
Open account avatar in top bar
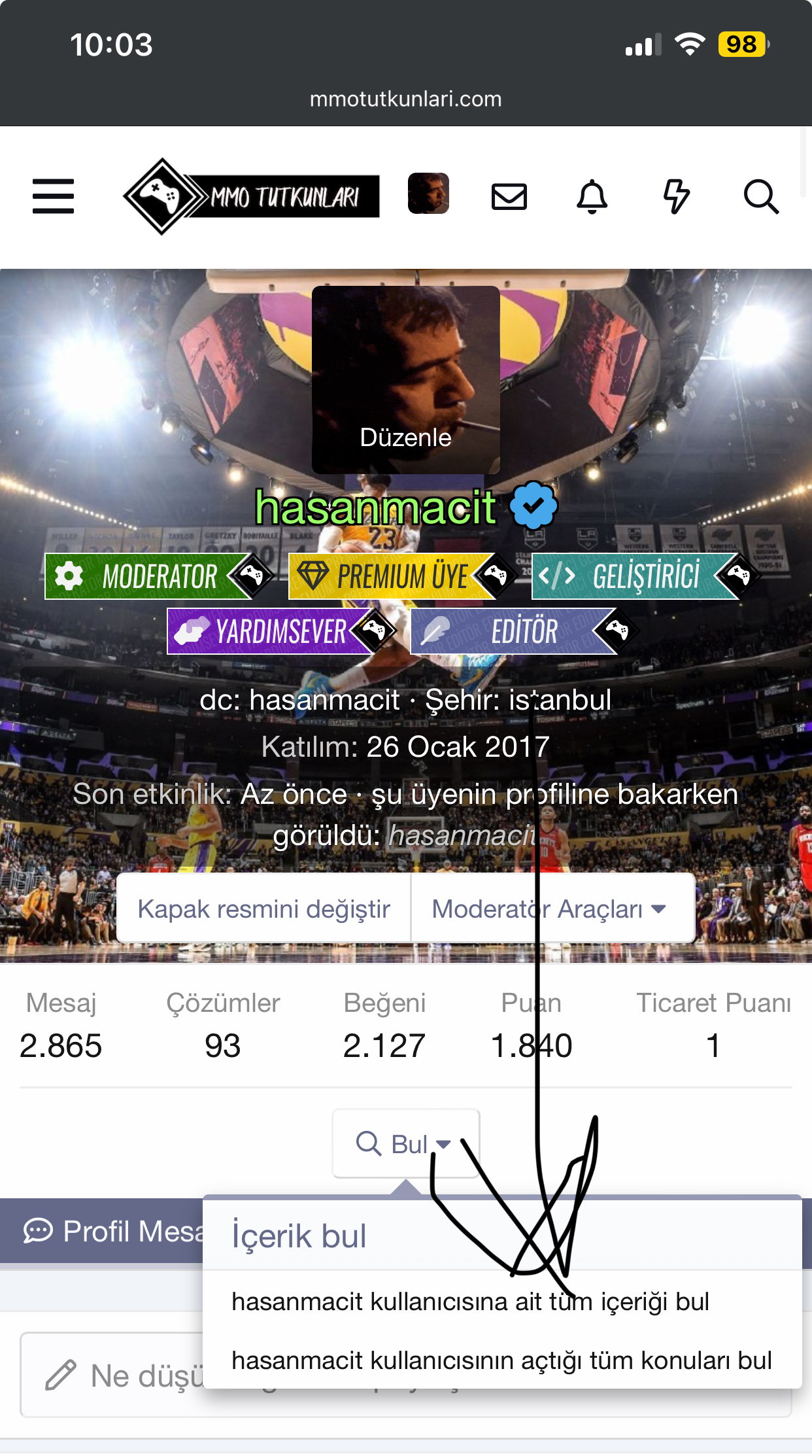pyautogui.click(x=428, y=194)
